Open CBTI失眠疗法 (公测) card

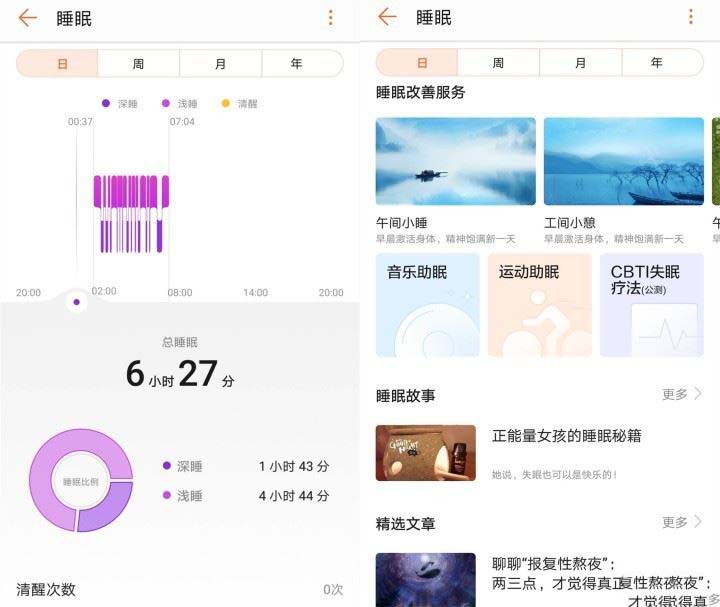651,305
